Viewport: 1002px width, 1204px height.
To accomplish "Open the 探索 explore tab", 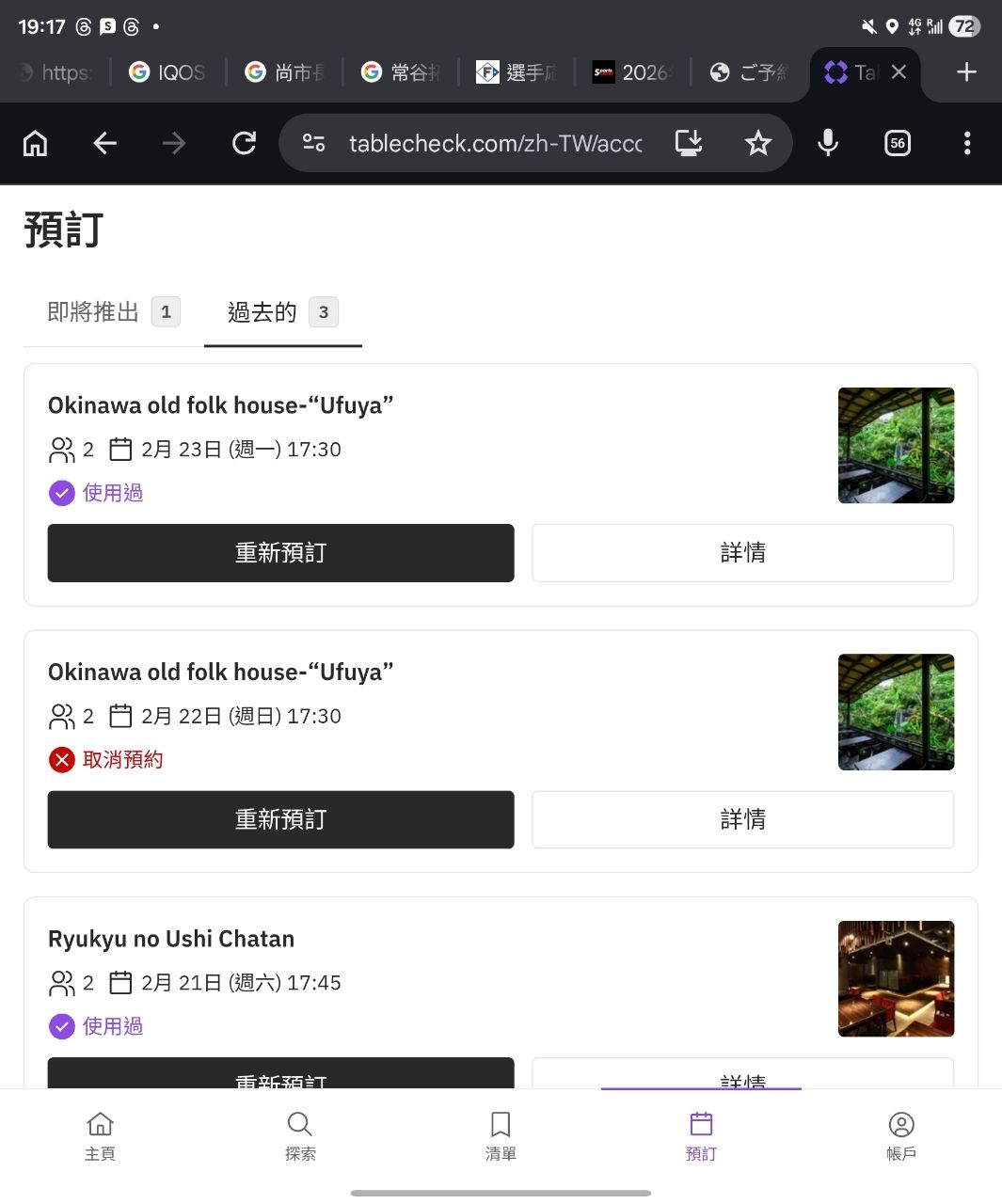I will pos(300,1135).
